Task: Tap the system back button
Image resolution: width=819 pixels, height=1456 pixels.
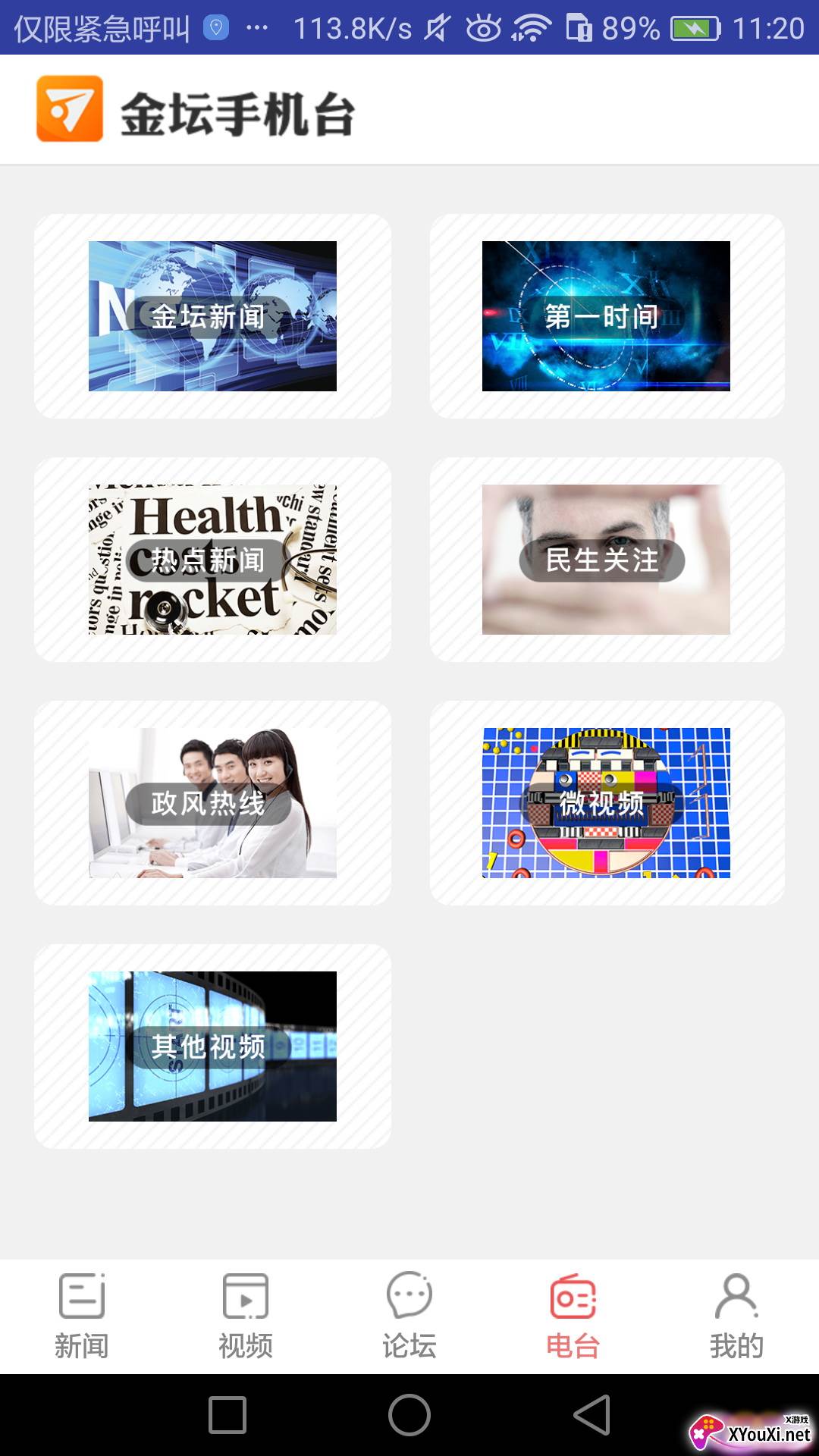Action: [x=592, y=1415]
